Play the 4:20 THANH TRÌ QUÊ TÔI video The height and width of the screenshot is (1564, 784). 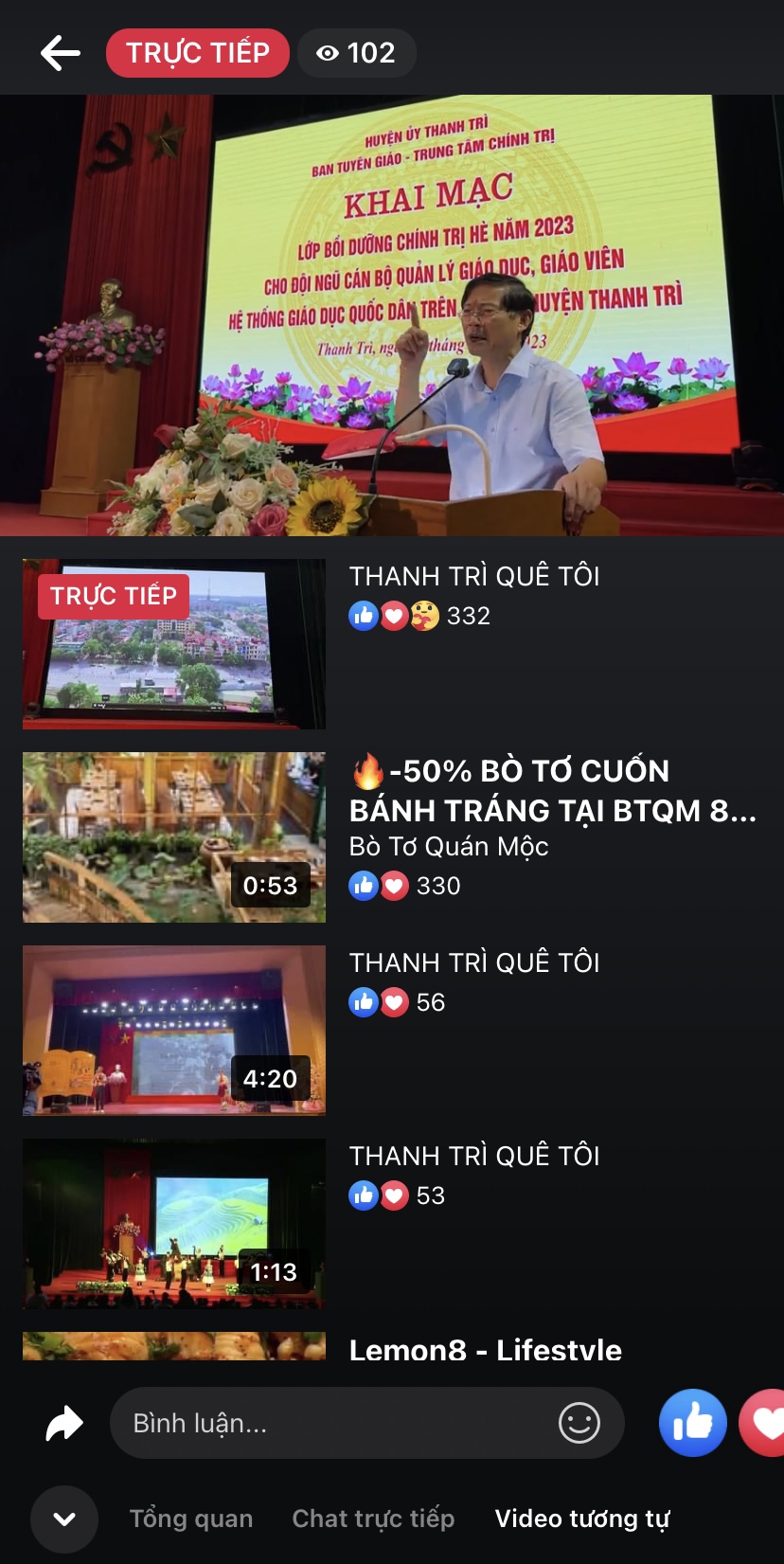174,1031
